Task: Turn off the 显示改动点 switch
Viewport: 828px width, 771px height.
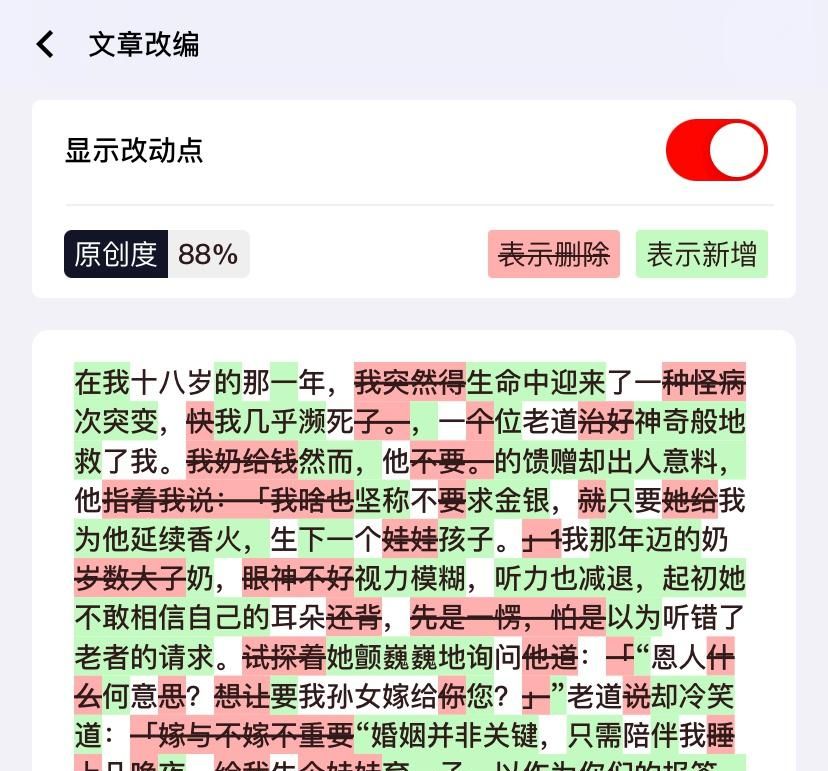Action: coord(716,151)
